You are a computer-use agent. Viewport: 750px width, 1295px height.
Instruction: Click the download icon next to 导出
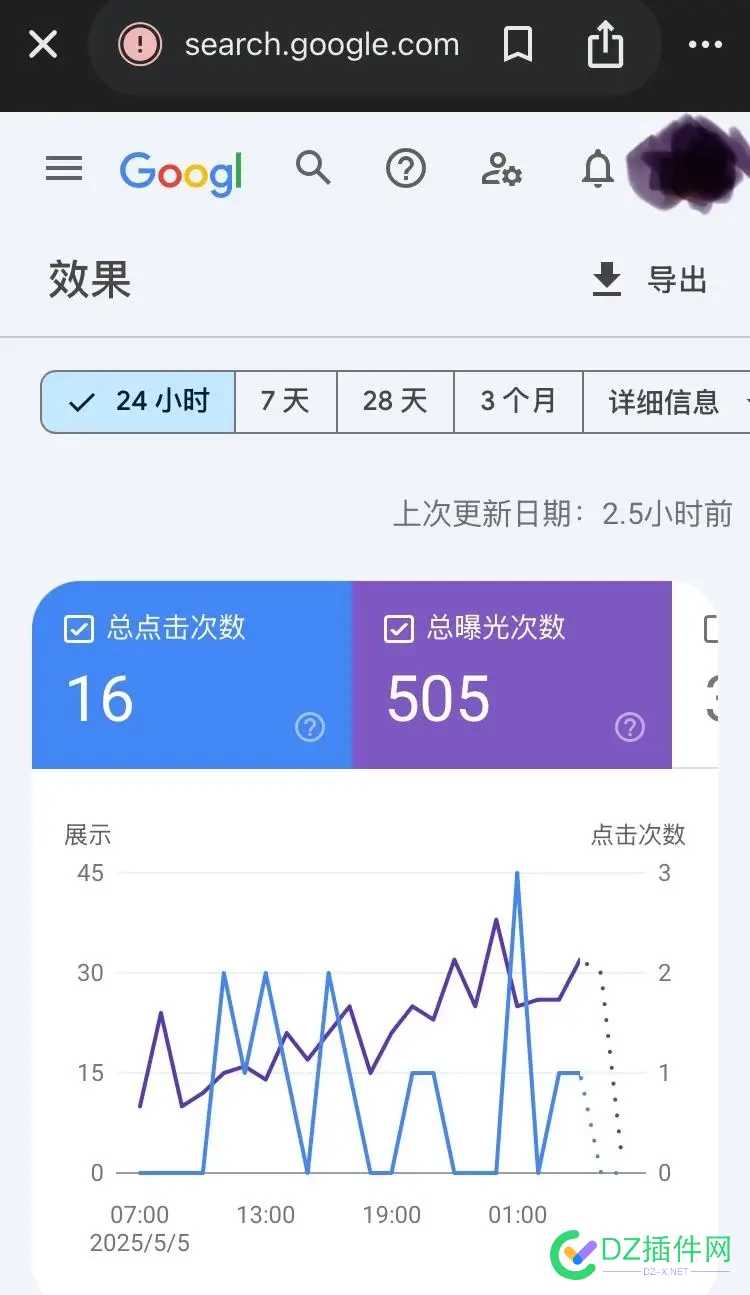(x=606, y=279)
